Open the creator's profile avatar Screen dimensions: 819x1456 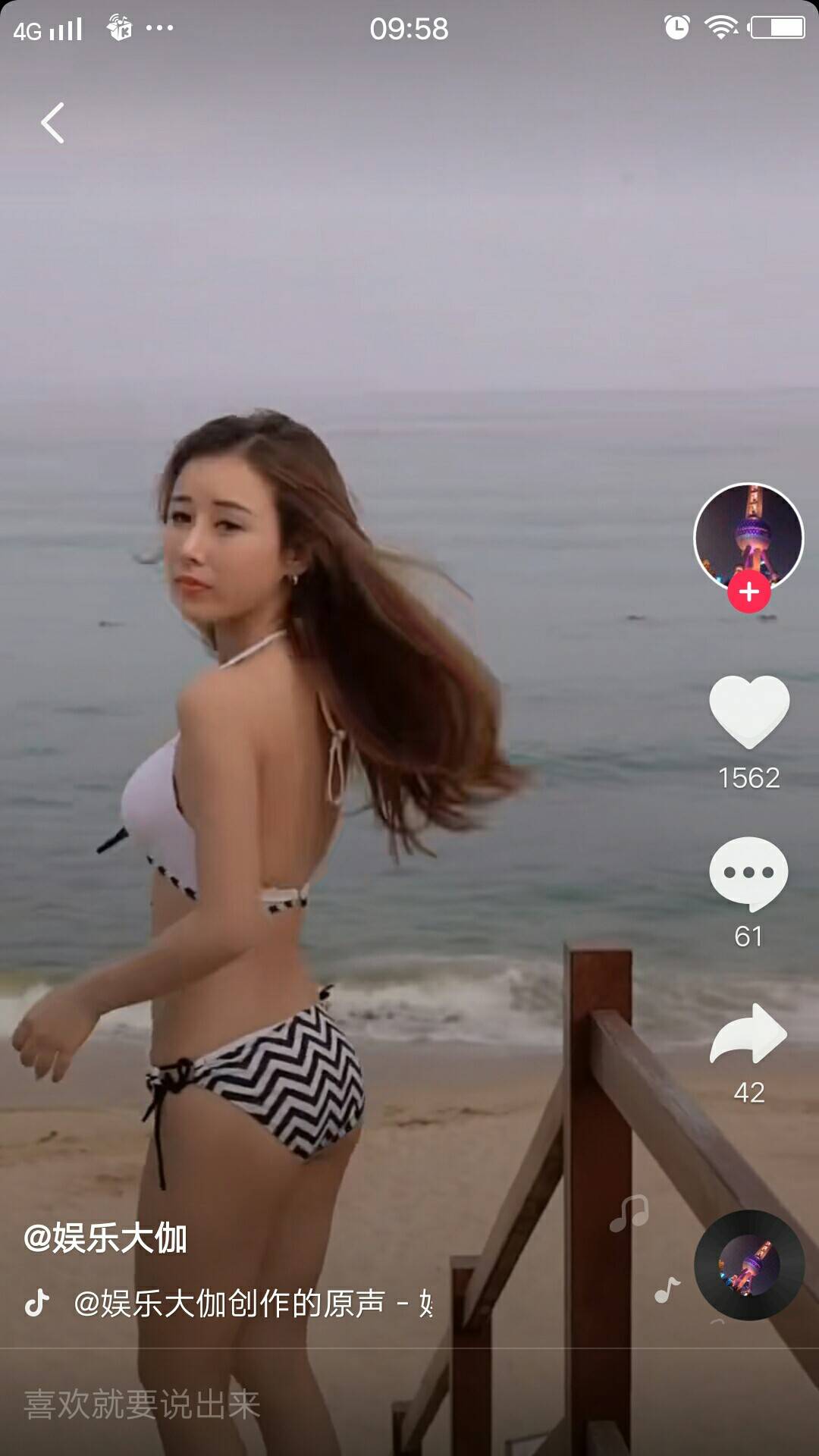point(748,534)
